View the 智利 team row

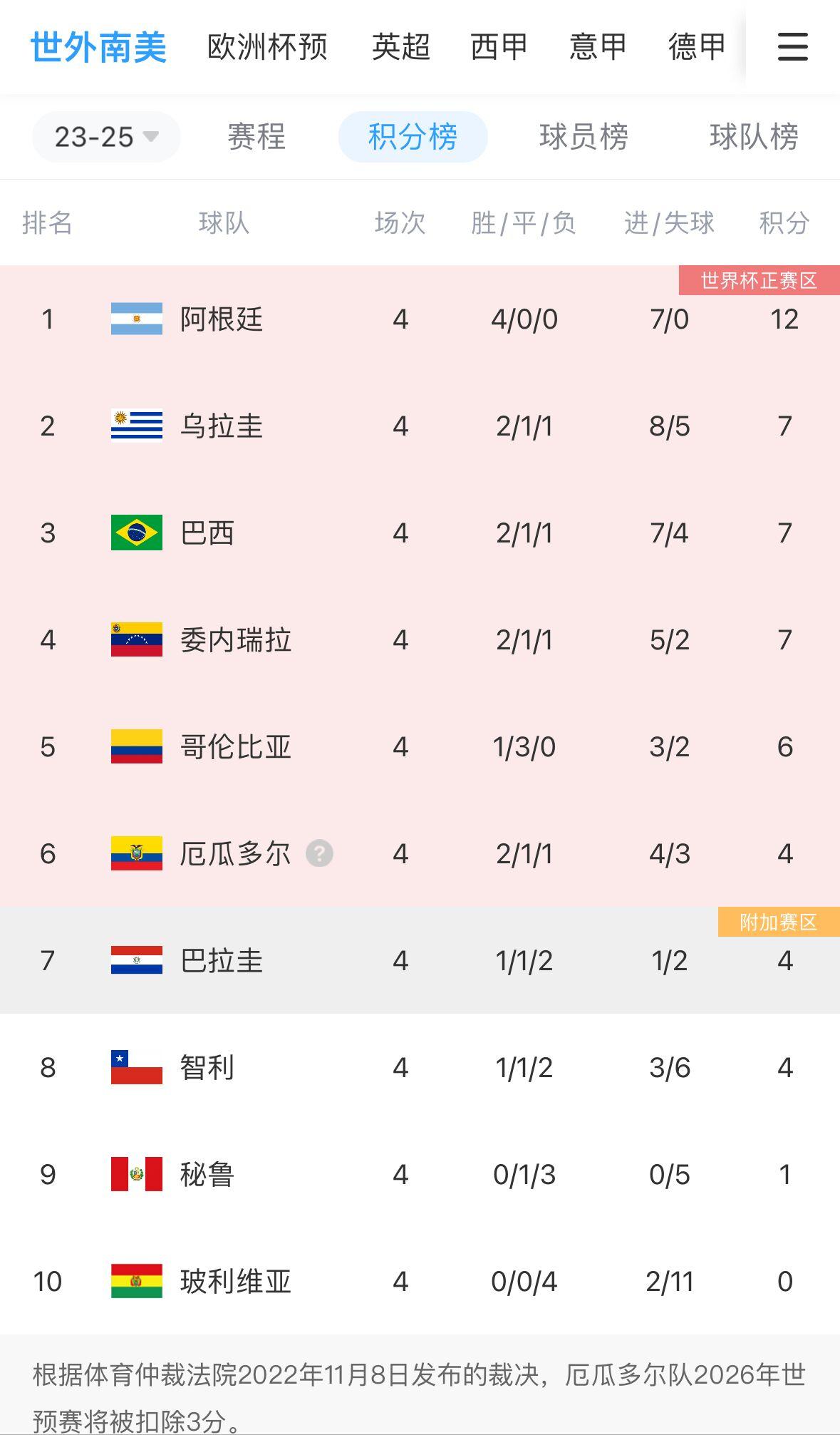coord(207,1068)
